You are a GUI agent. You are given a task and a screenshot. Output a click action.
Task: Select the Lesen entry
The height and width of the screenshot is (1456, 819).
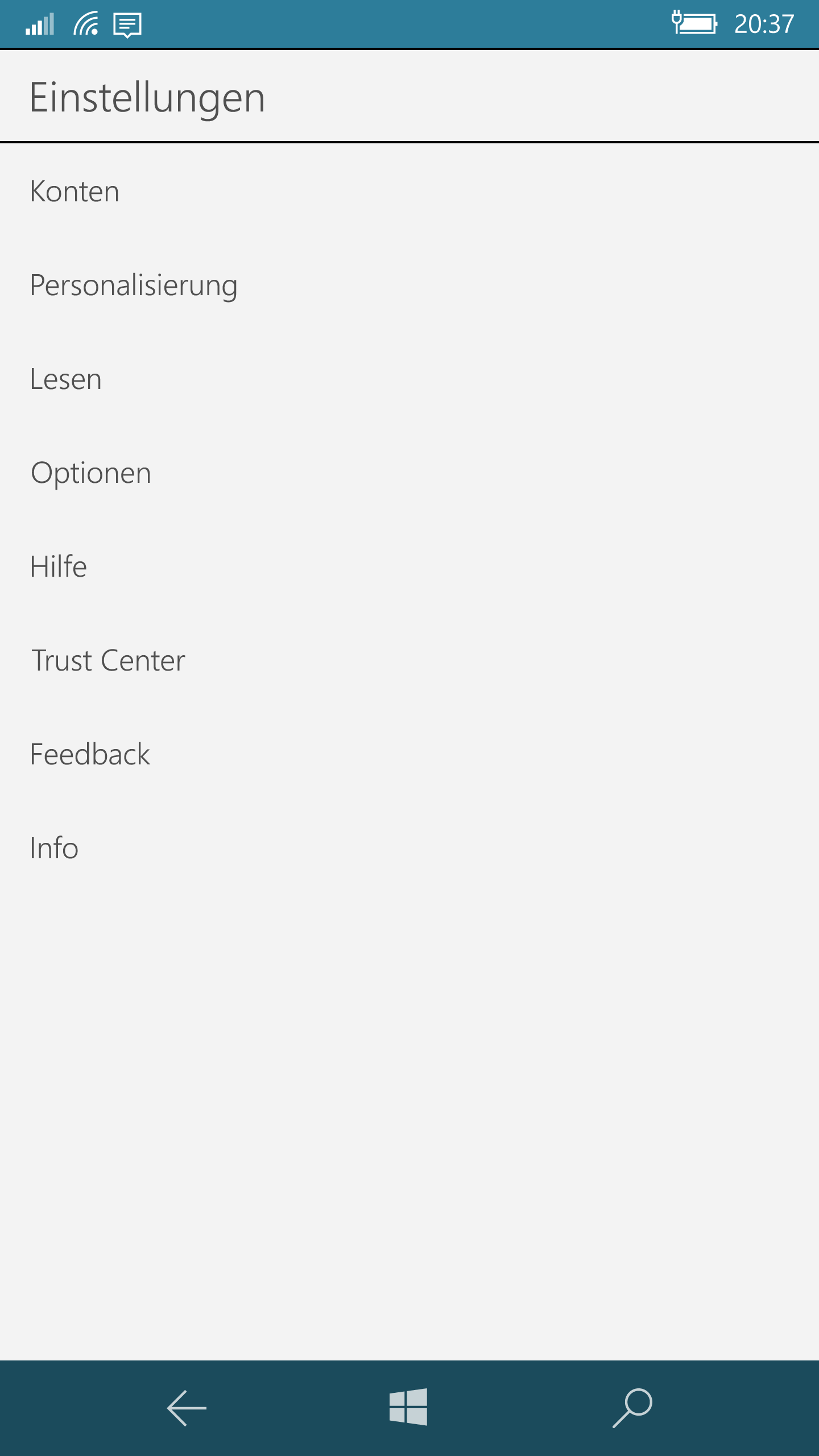(x=409, y=379)
